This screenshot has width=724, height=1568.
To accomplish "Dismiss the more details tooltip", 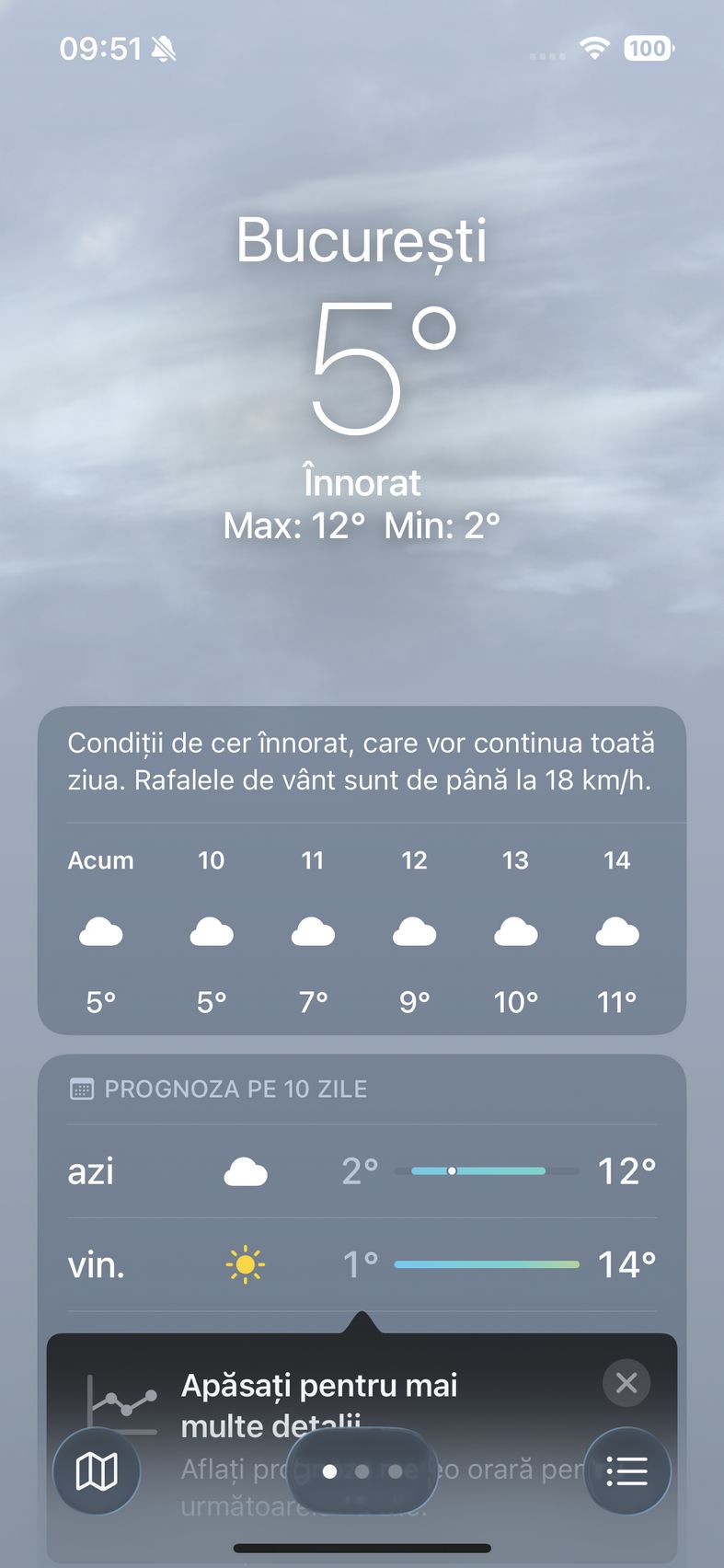I will pos(626,1382).
